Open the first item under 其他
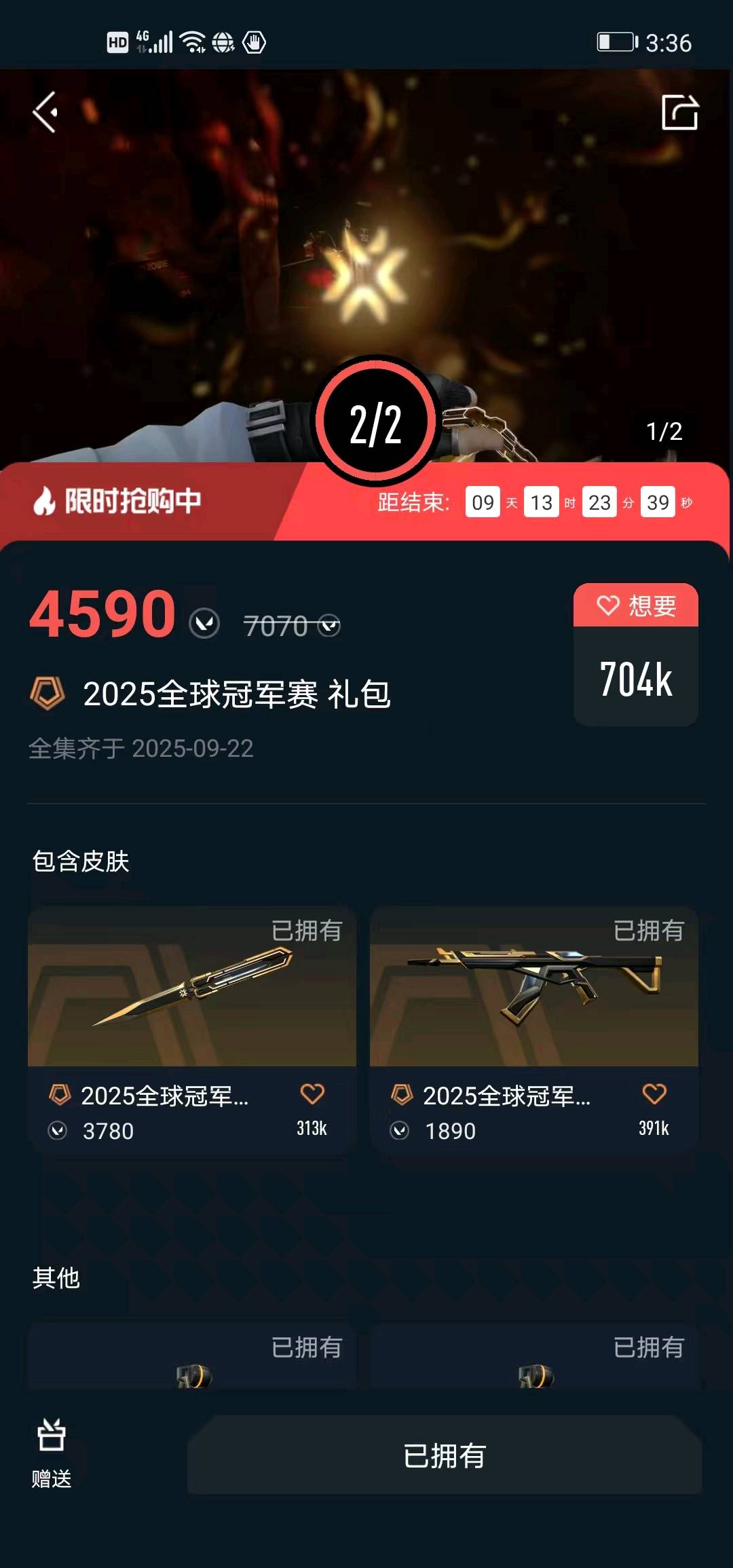Viewport: 733px width, 1568px height. [192, 1356]
